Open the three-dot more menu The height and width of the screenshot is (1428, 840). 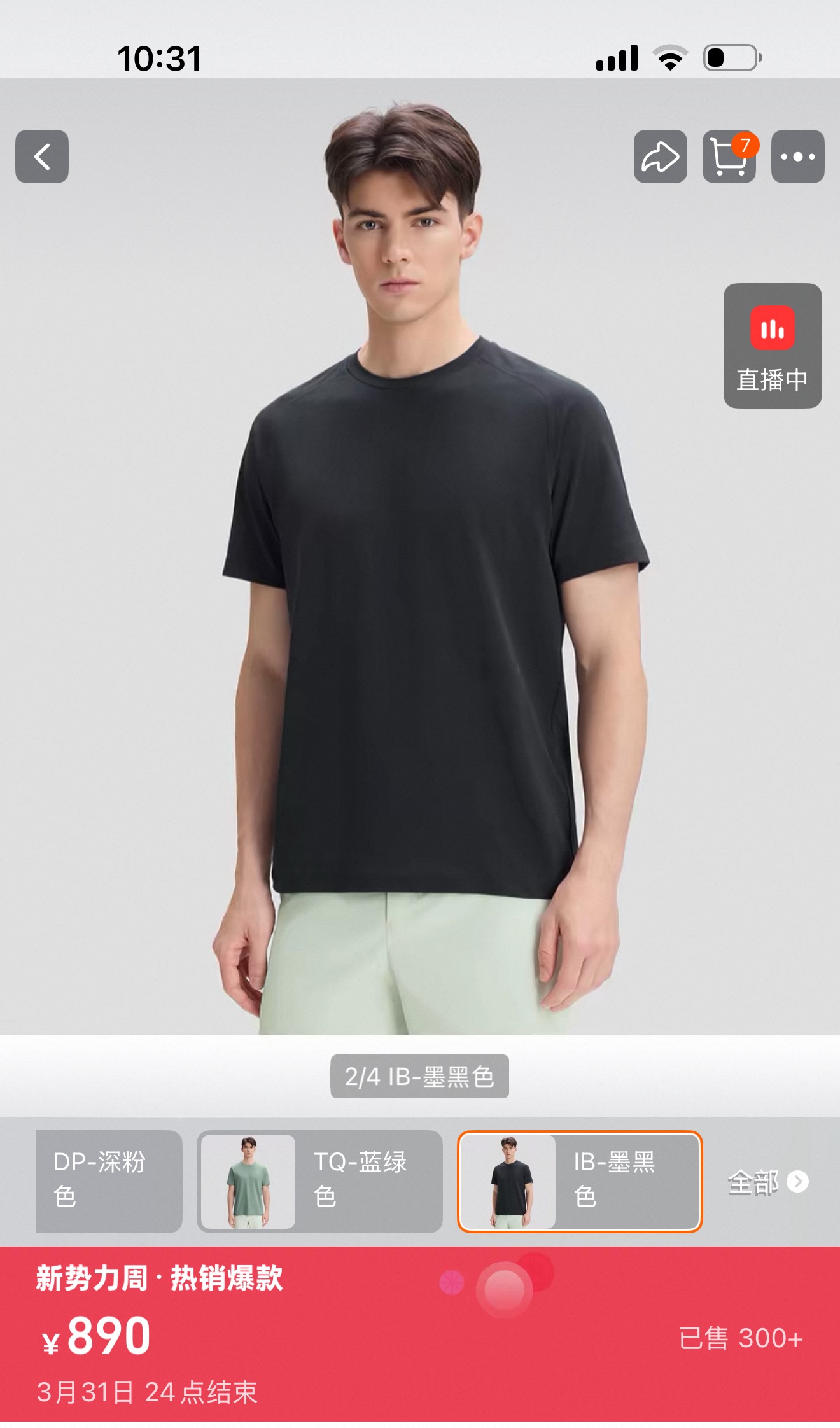click(798, 157)
